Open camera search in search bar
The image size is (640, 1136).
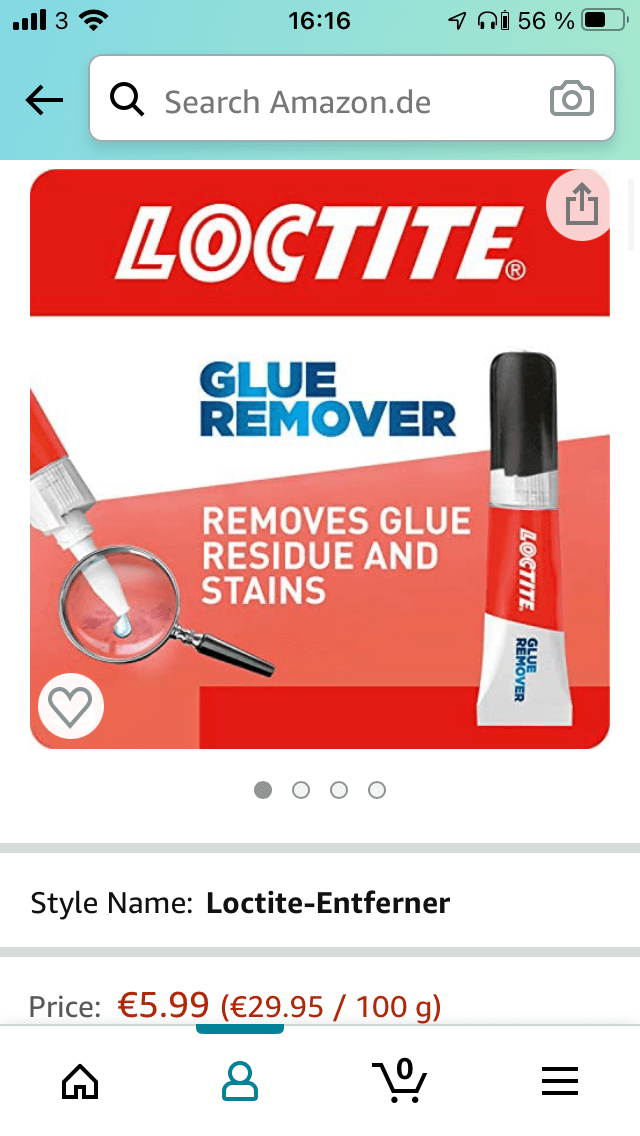pyautogui.click(x=572, y=100)
